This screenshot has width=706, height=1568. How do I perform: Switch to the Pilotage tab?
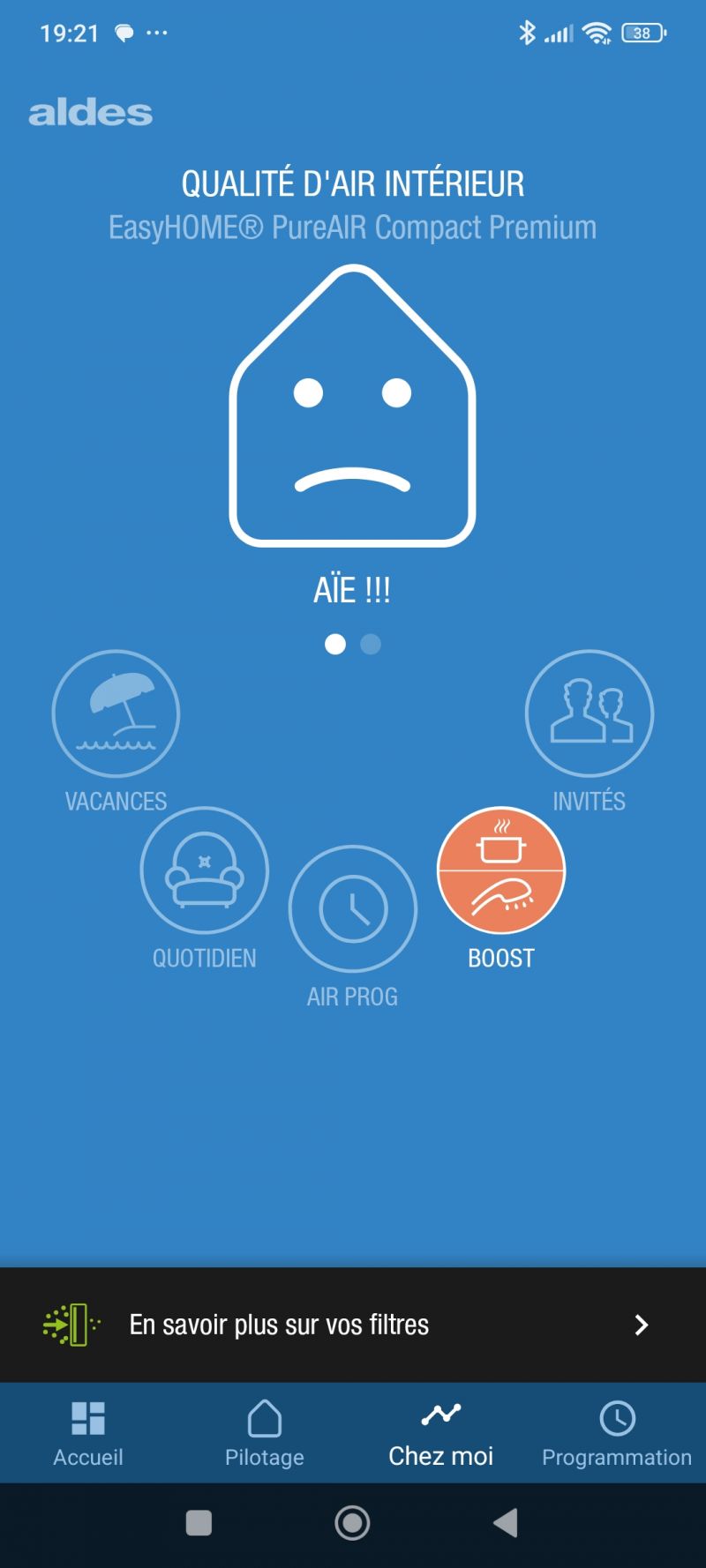pyautogui.click(x=265, y=1433)
